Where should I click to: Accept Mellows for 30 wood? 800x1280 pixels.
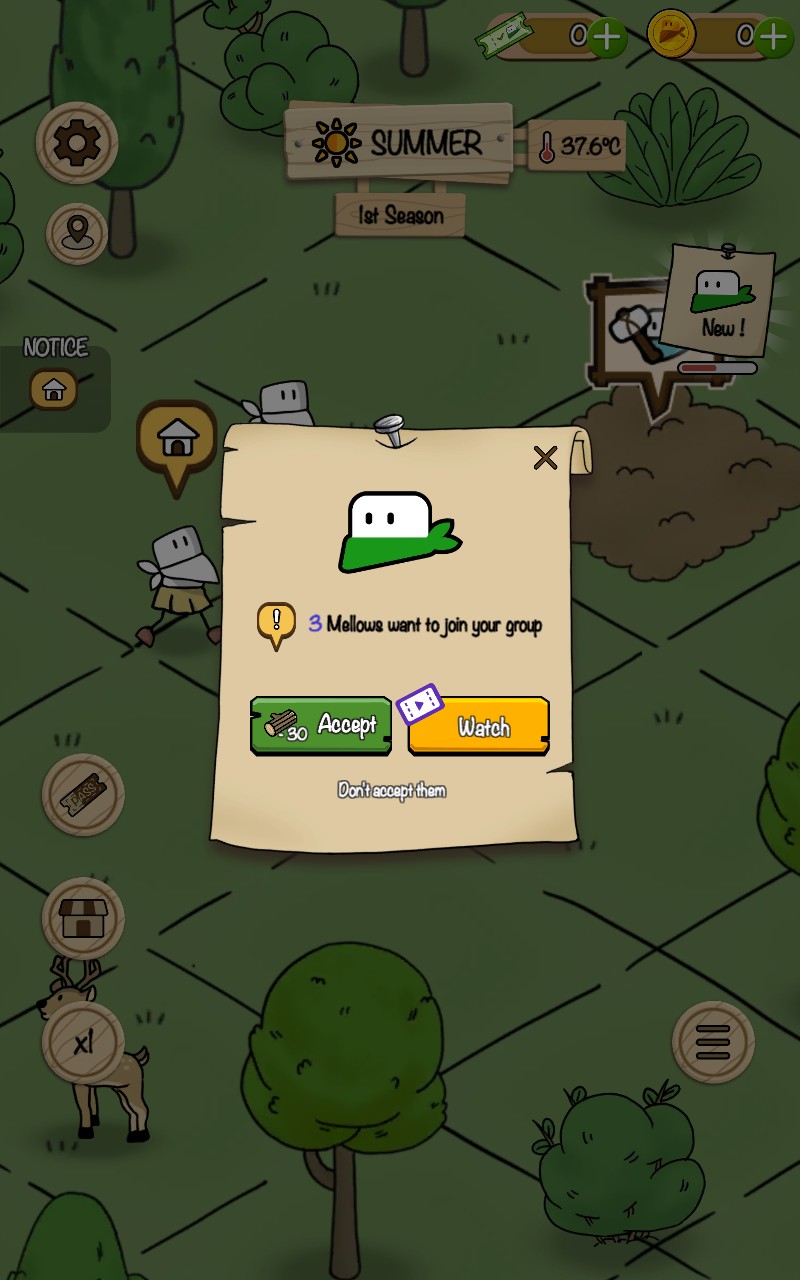click(x=321, y=725)
